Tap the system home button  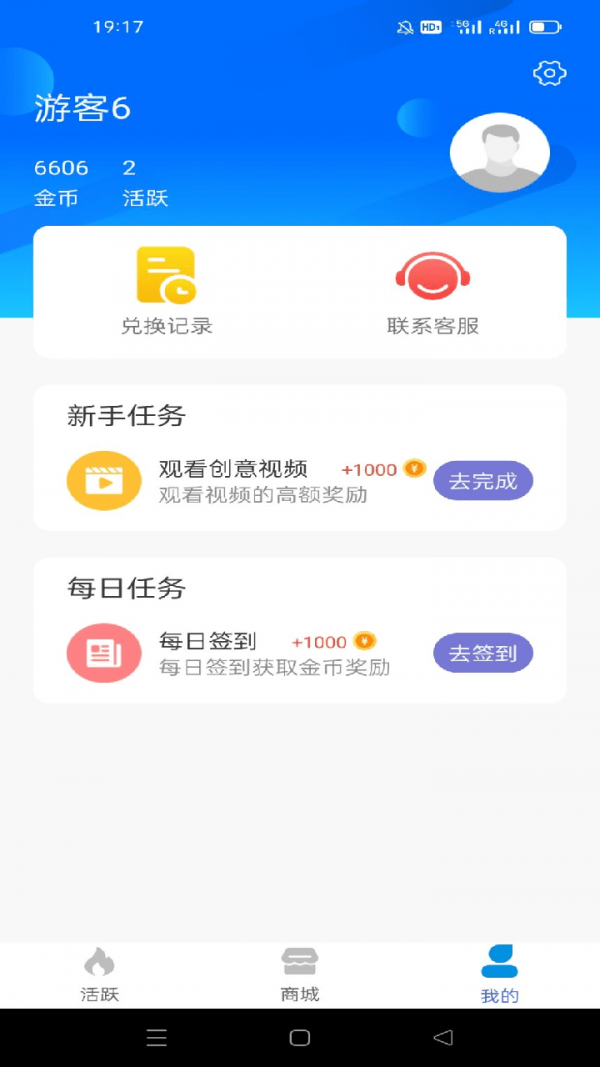pyautogui.click(x=299, y=1038)
